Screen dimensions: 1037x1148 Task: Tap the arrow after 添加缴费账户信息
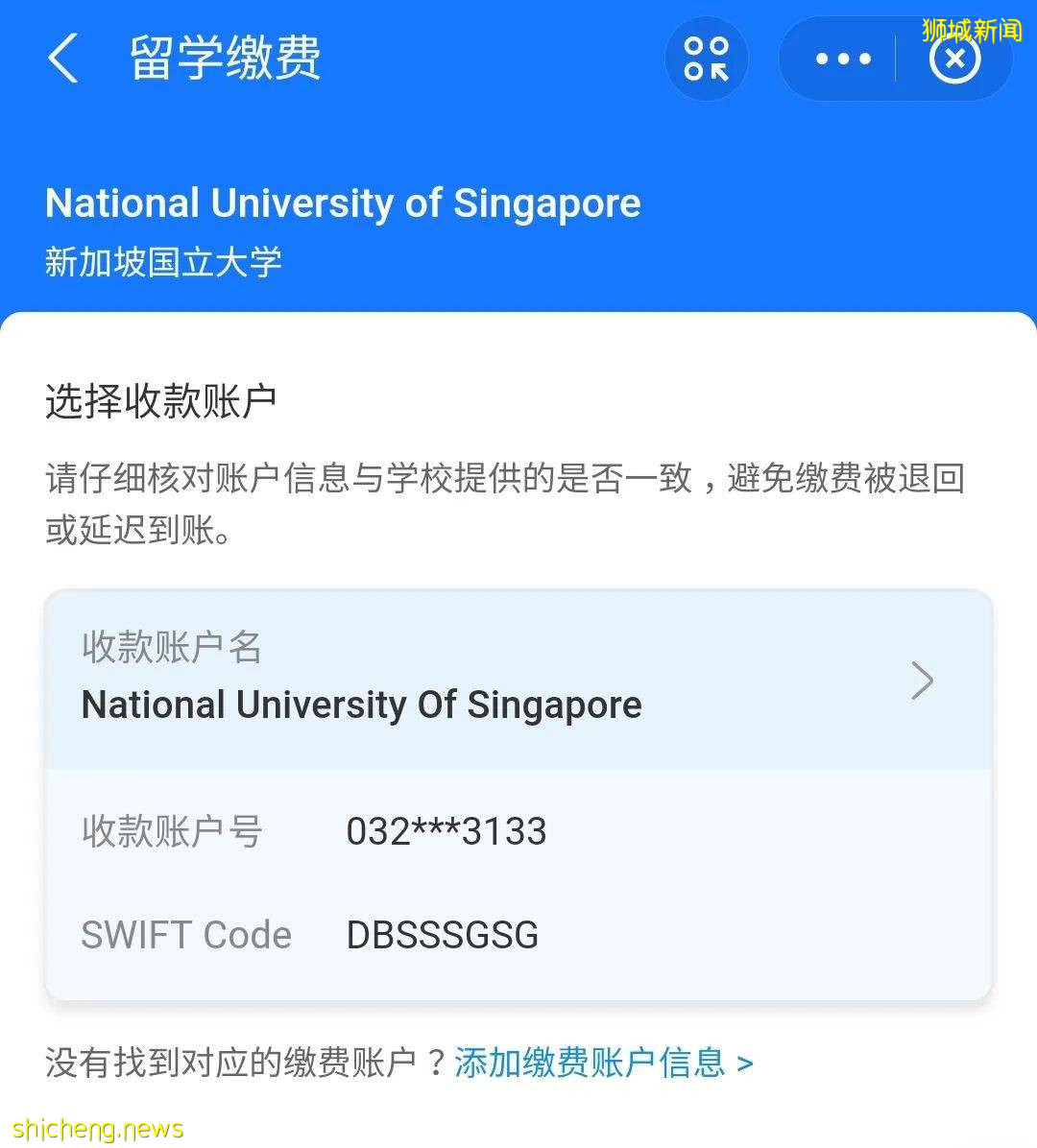(x=744, y=1062)
